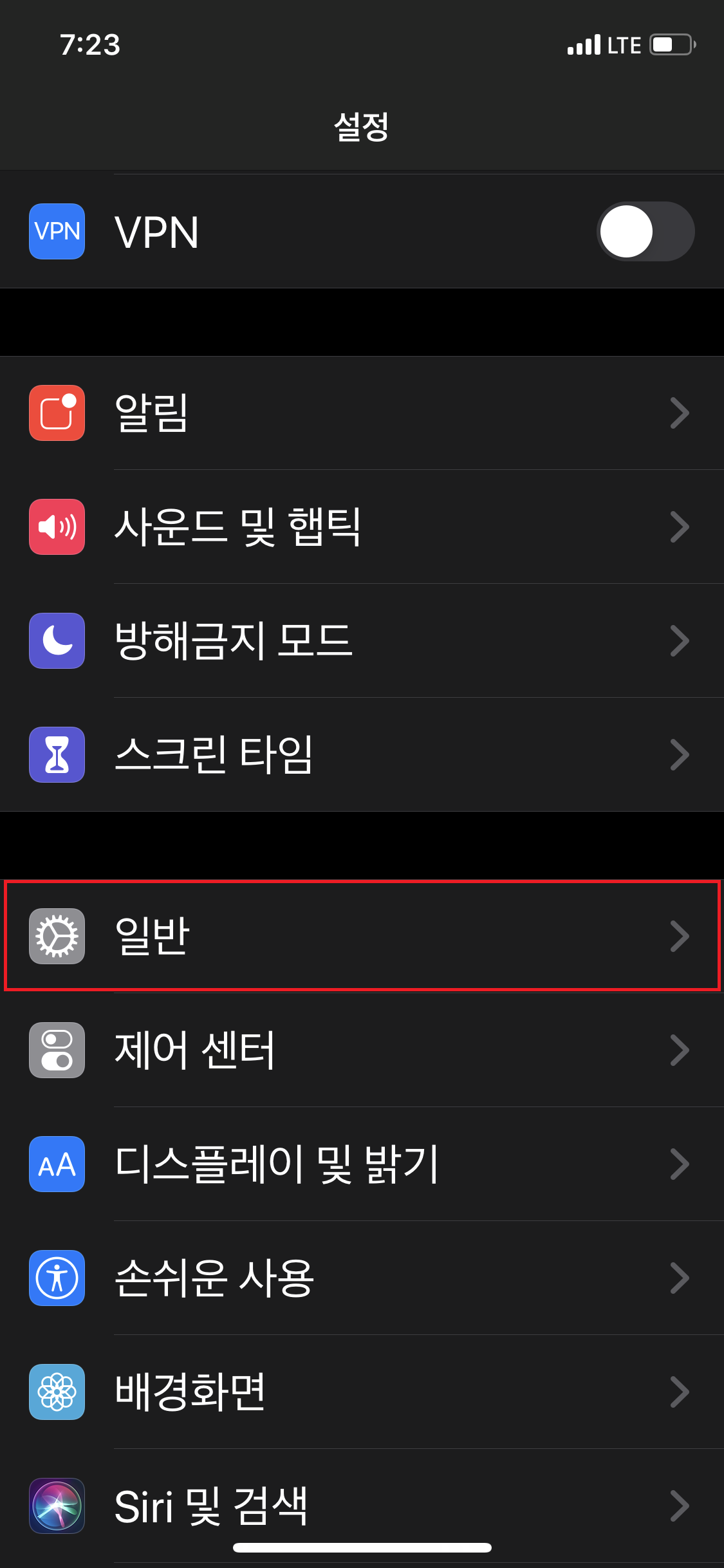Open 일반 general settings
The image size is (724, 1568).
point(362,936)
